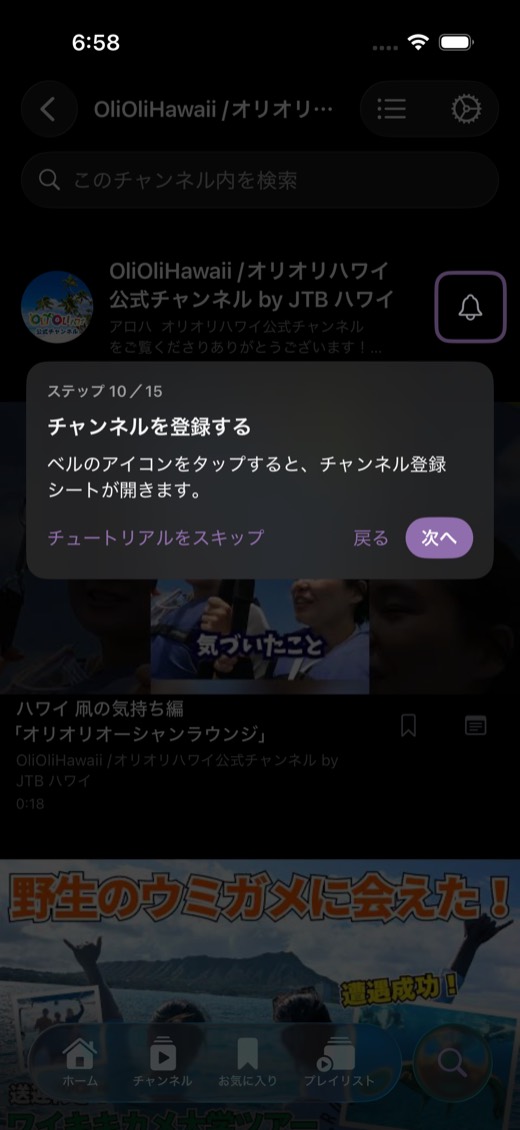Image resolution: width=520 pixels, height=1130 pixels.
Task: Open the list view icon in header
Action: pyautogui.click(x=392, y=109)
